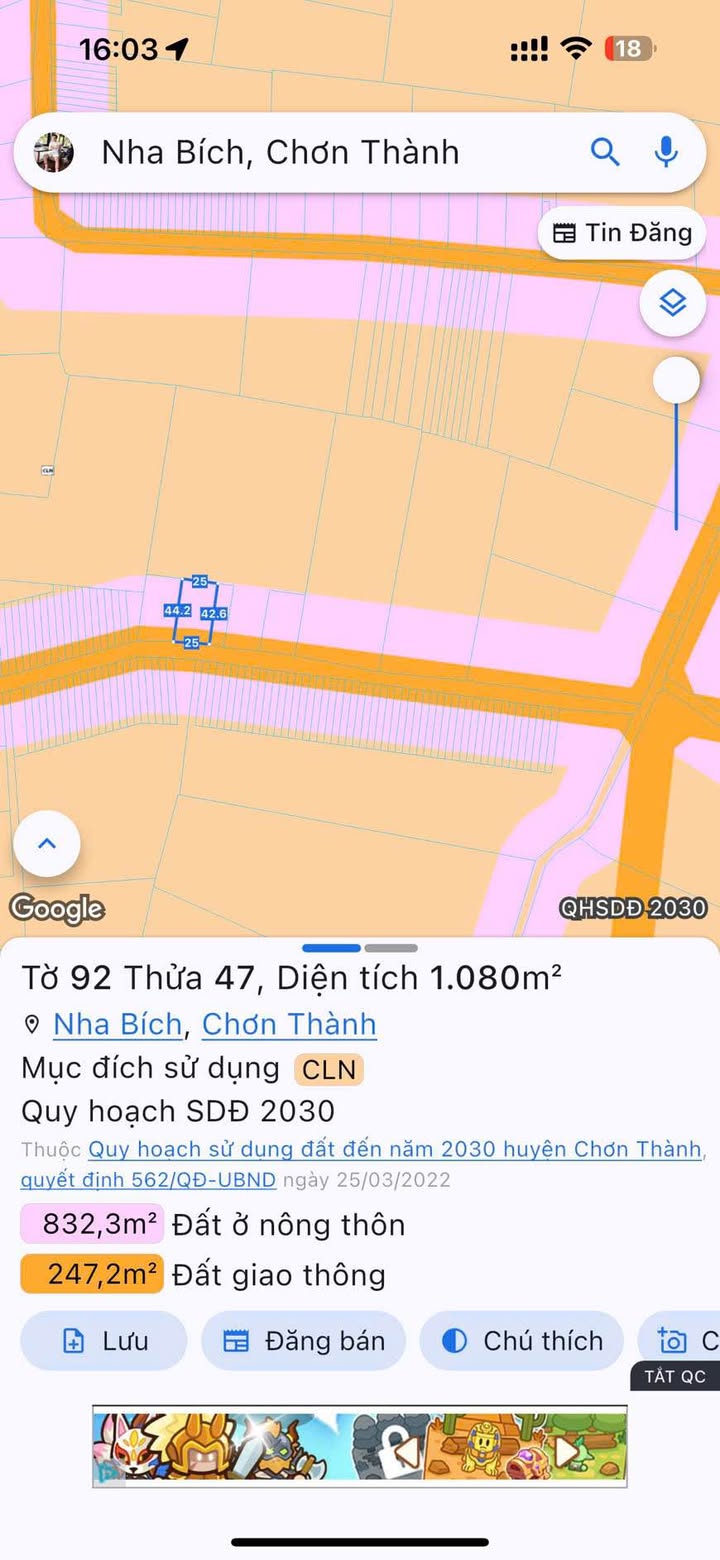
Task: Select the highlighted land plot on map
Action: (194, 613)
